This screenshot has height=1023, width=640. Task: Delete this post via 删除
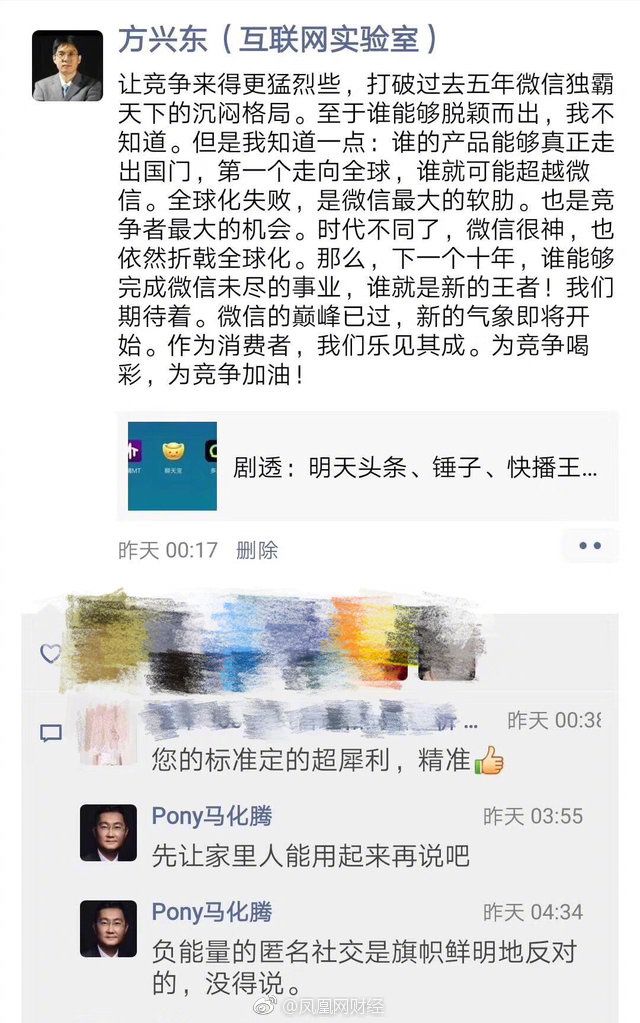[x=257, y=550]
